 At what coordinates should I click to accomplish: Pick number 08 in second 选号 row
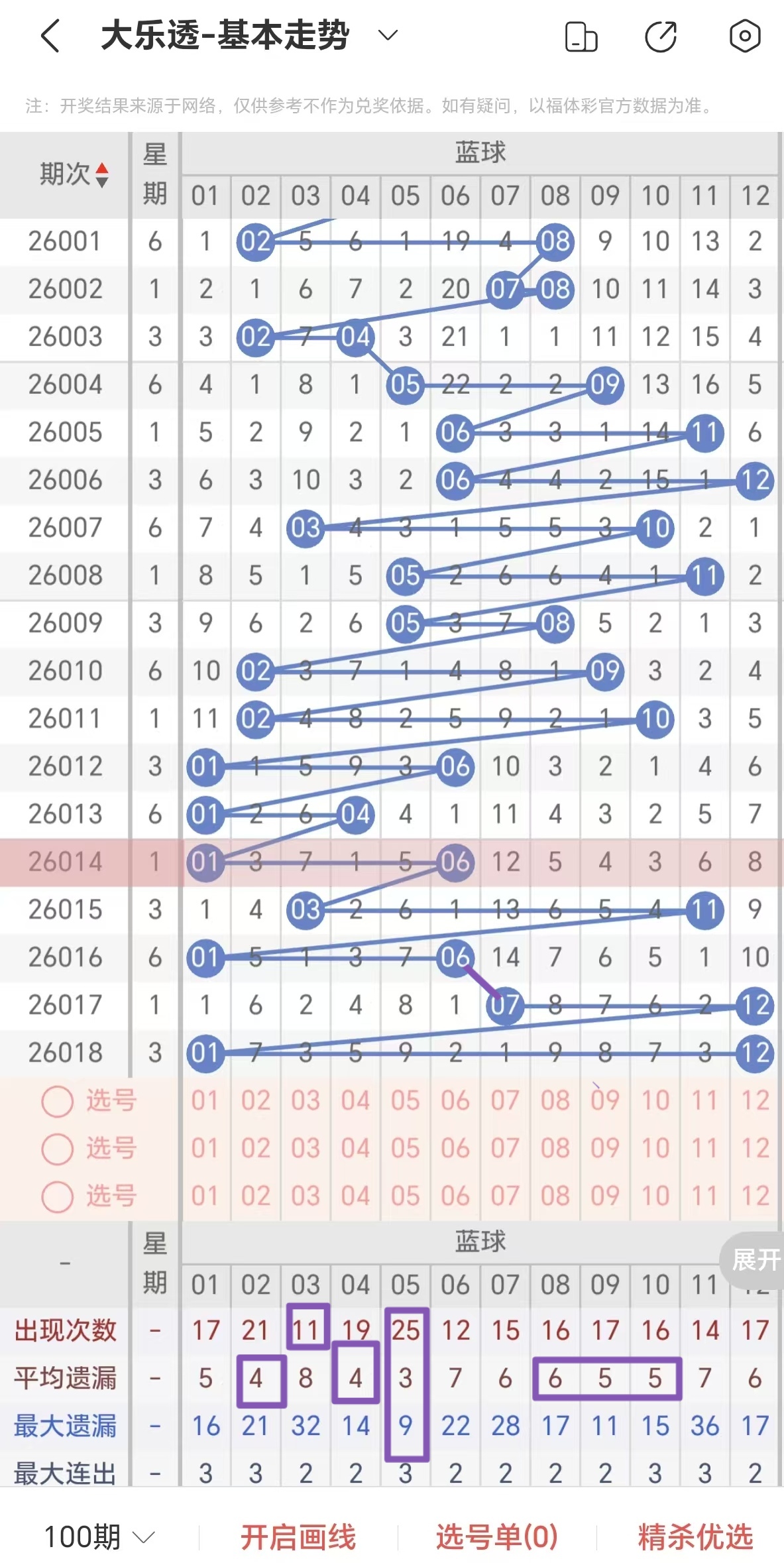[555, 1148]
